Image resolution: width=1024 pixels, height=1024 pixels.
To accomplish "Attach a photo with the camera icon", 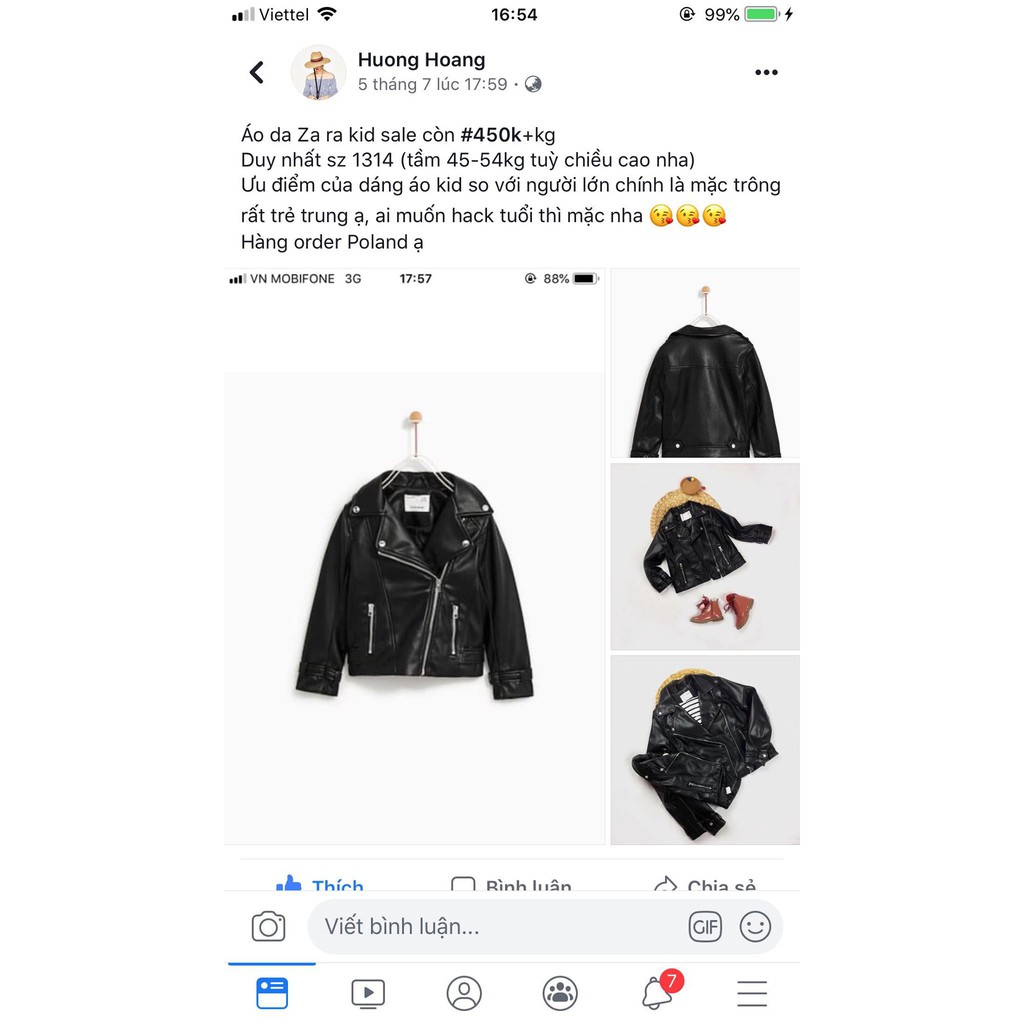I will [268, 927].
